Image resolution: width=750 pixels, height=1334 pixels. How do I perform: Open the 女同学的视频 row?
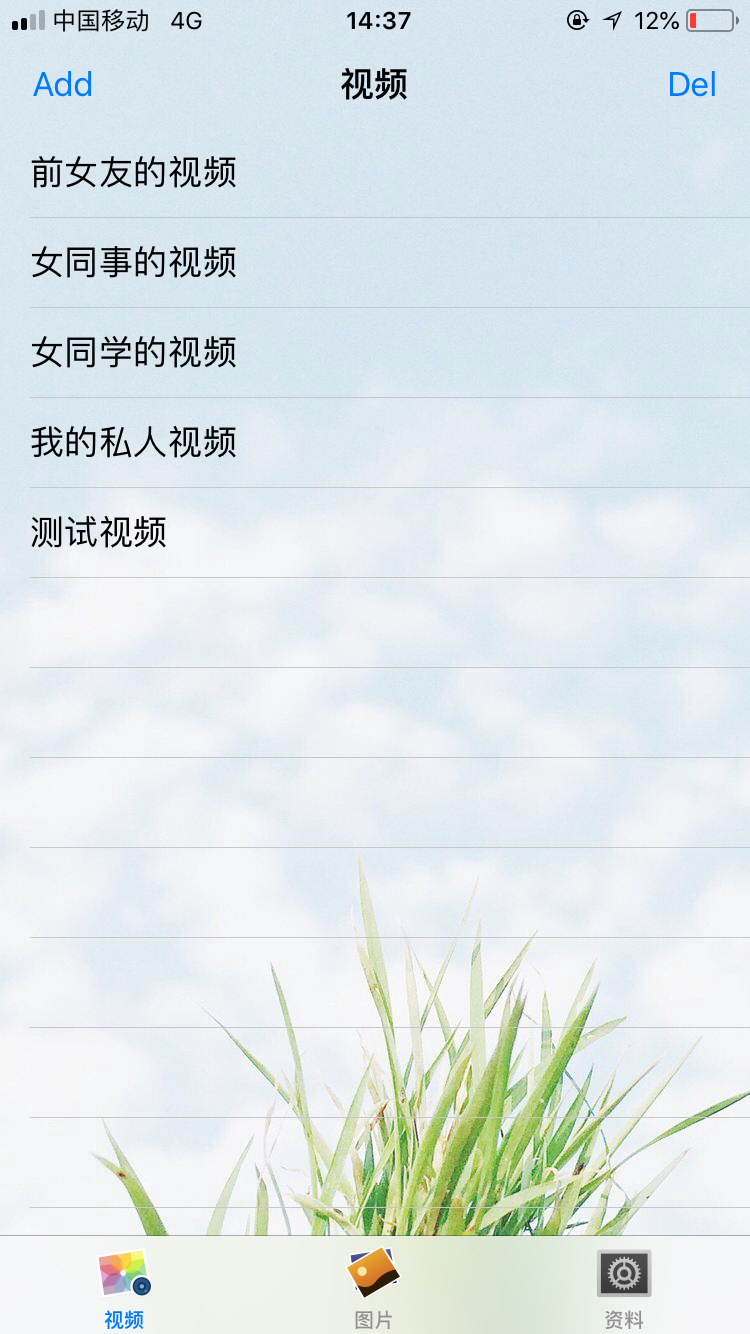375,353
